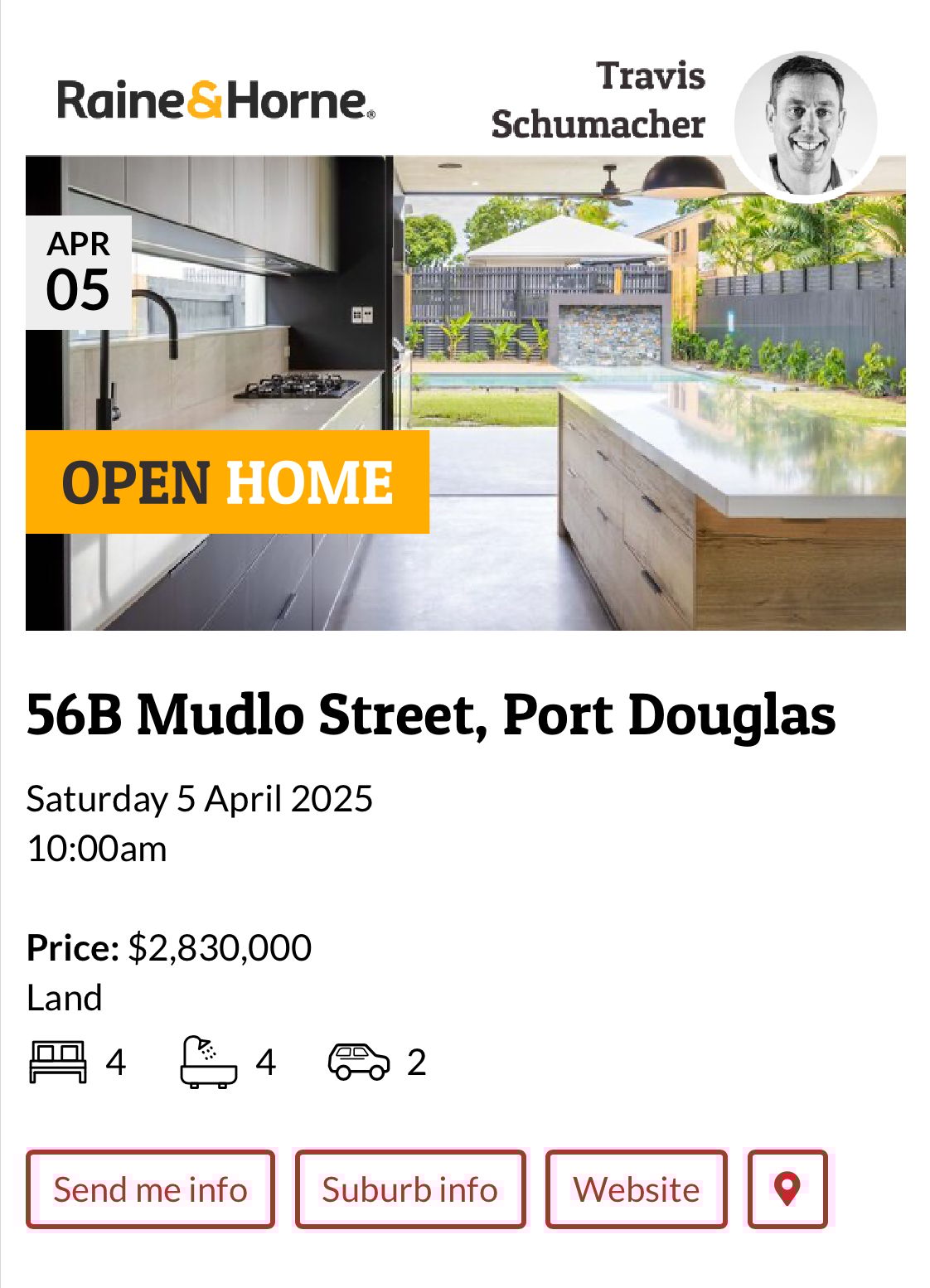Open Suburb info
Viewport: 930px width, 1288px height.
click(410, 1189)
